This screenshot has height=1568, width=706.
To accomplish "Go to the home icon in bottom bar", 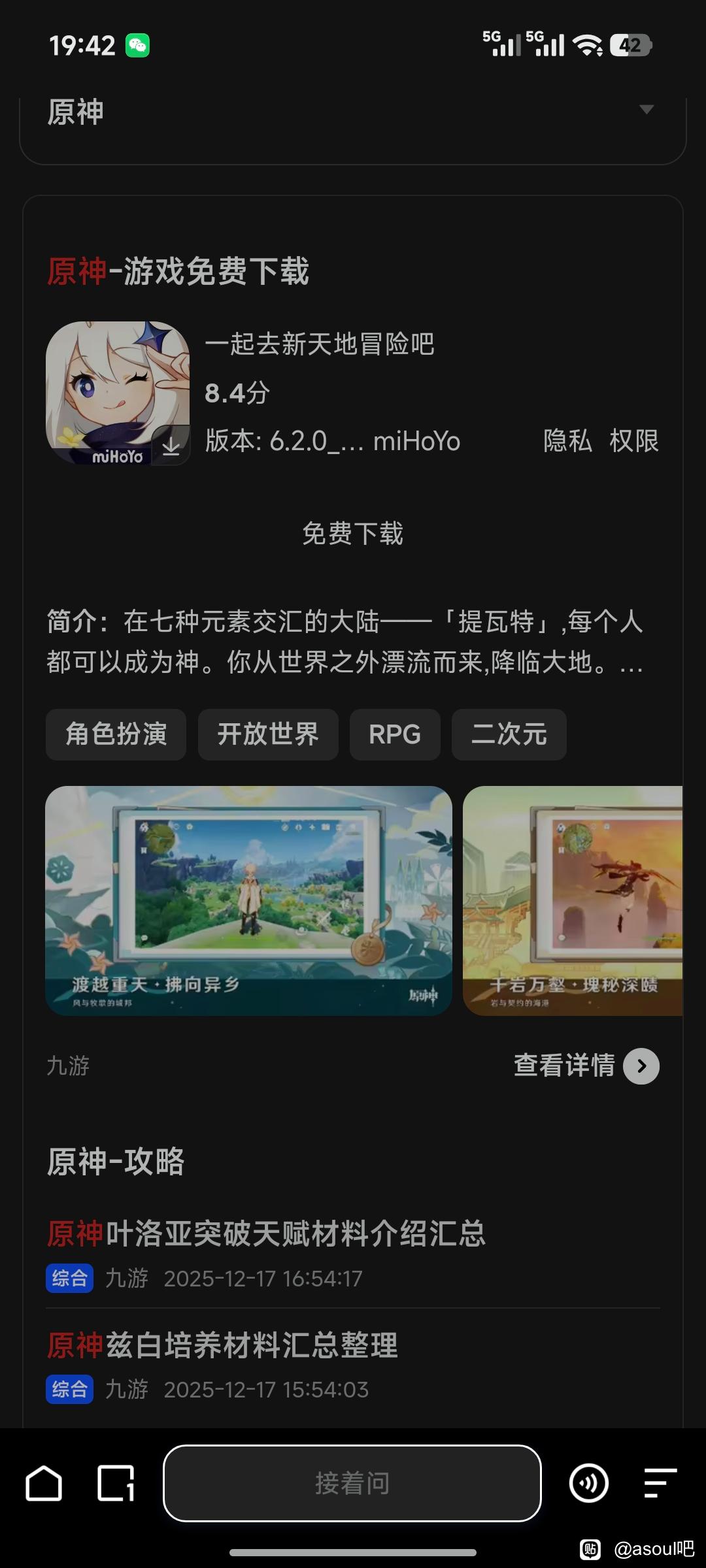I will pos(44,1483).
